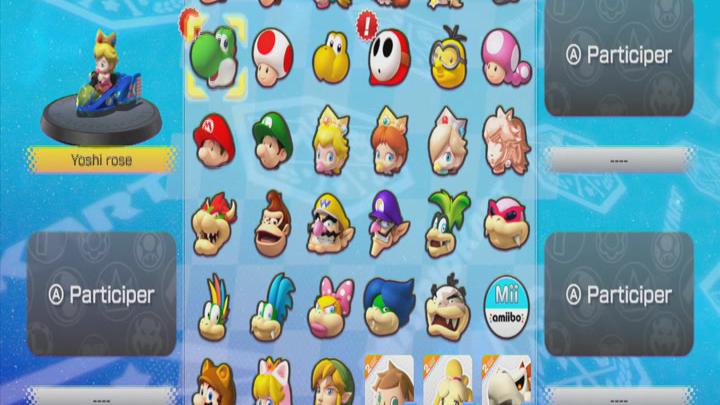Select the green Yoshi character

coord(213,55)
